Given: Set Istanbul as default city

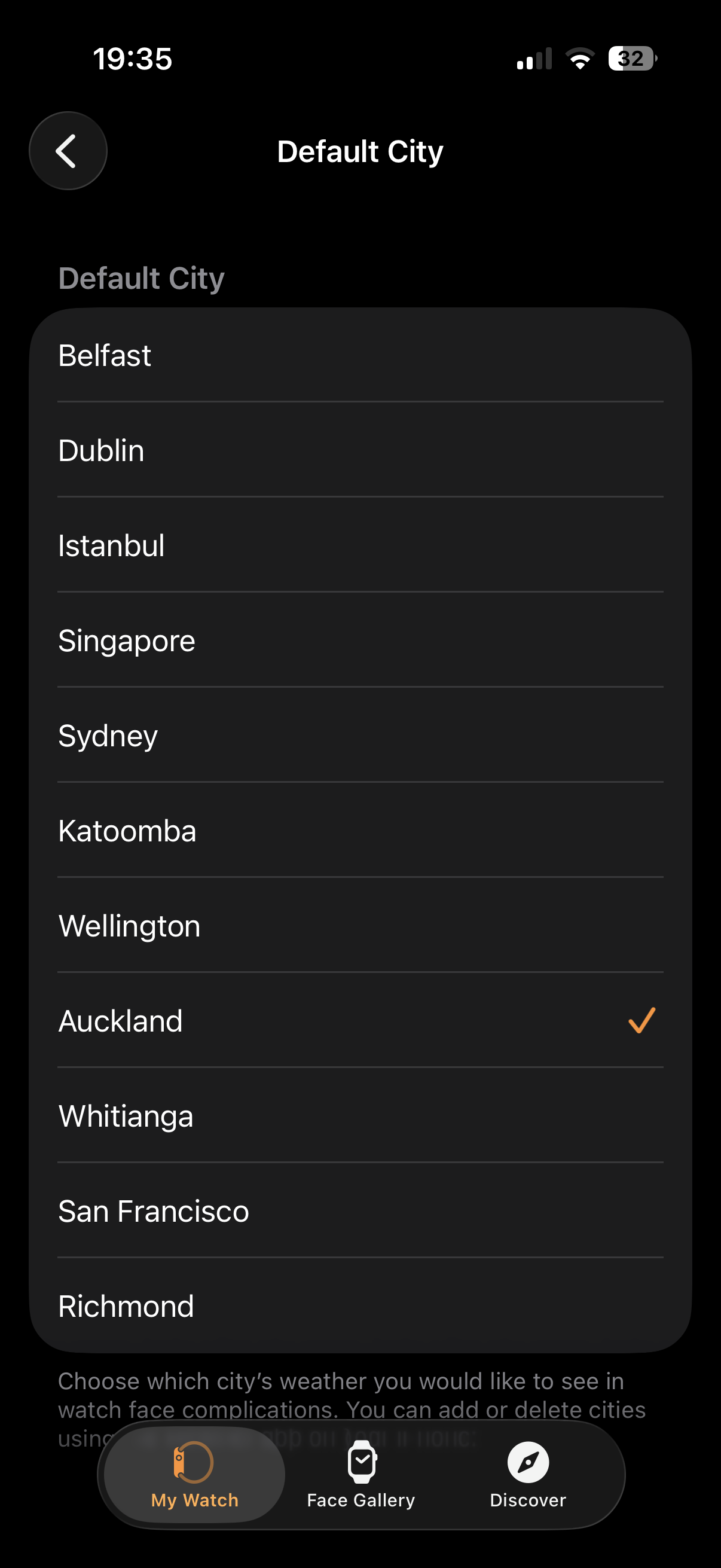Looking at the screenshot, I should tap(359, 545).
